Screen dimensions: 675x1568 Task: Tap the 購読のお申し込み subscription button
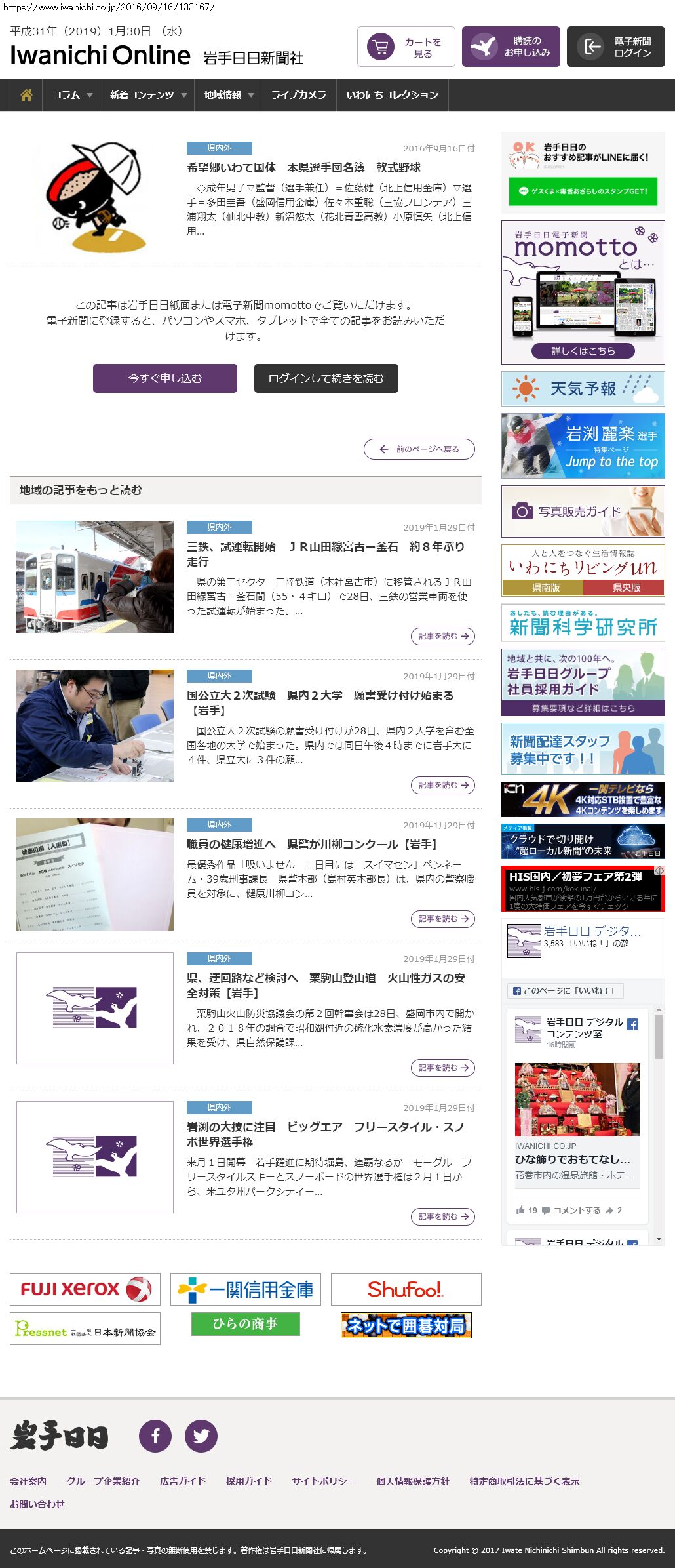coord(511,47)
